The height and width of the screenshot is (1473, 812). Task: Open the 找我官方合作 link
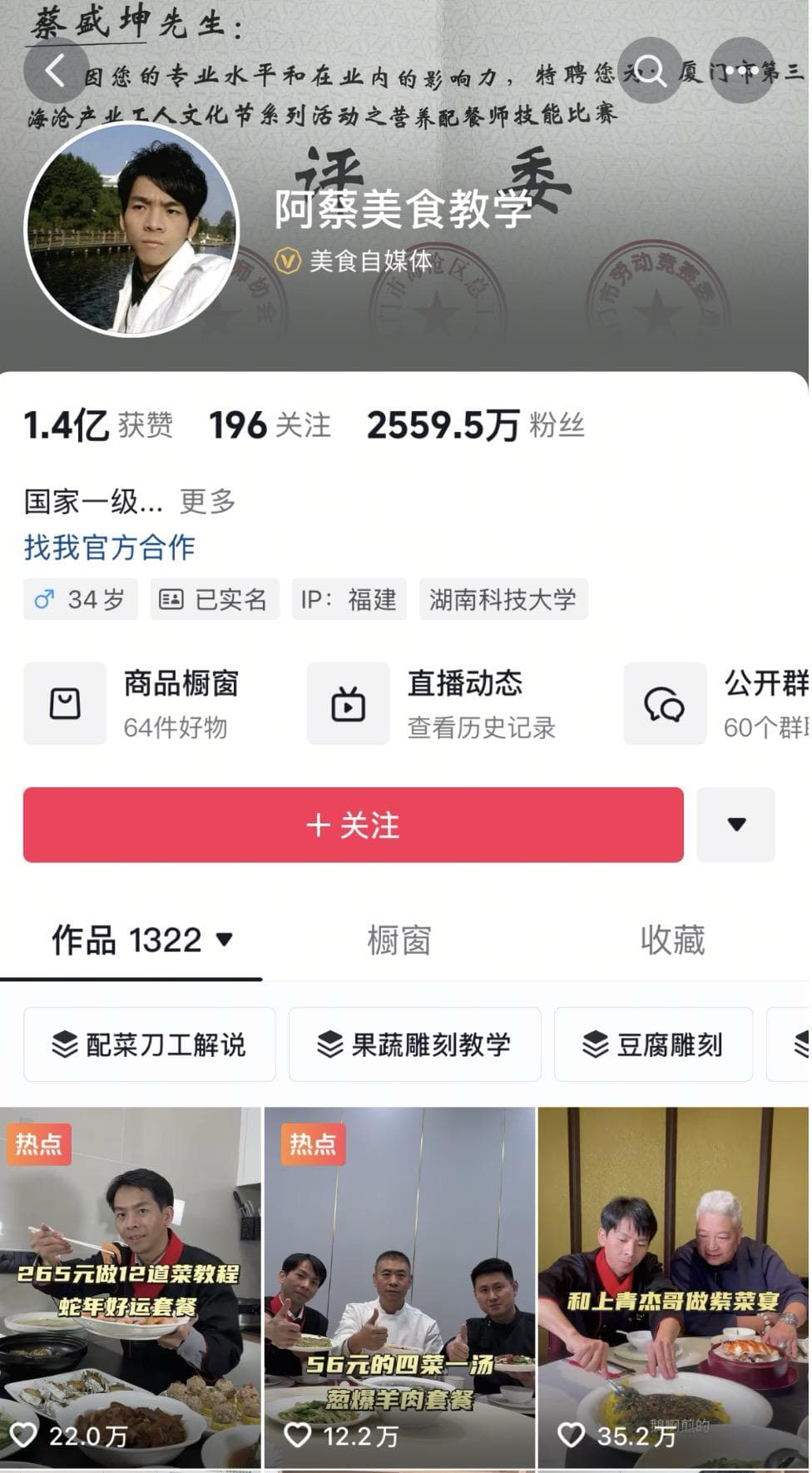coord(110,548)
